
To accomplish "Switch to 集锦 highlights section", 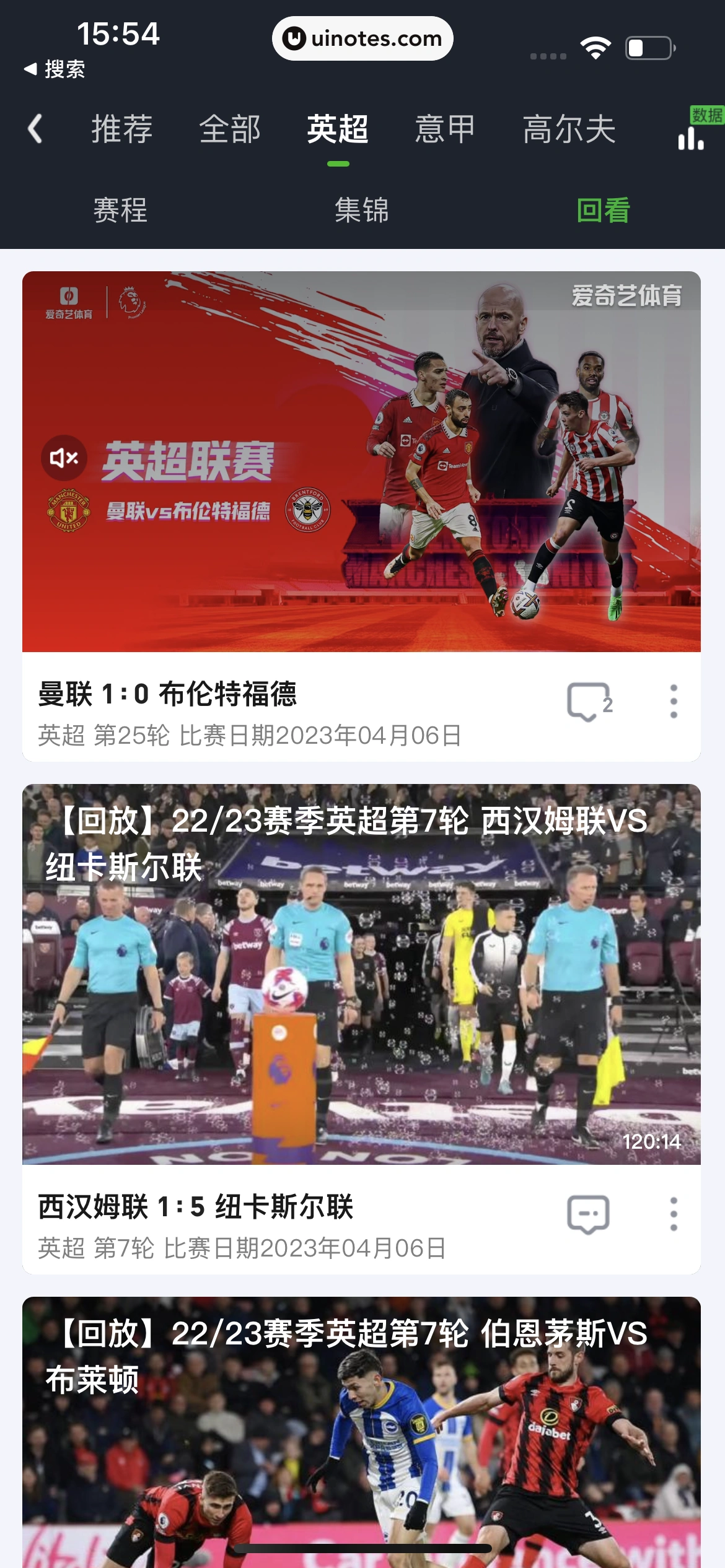I will point(362,211).
